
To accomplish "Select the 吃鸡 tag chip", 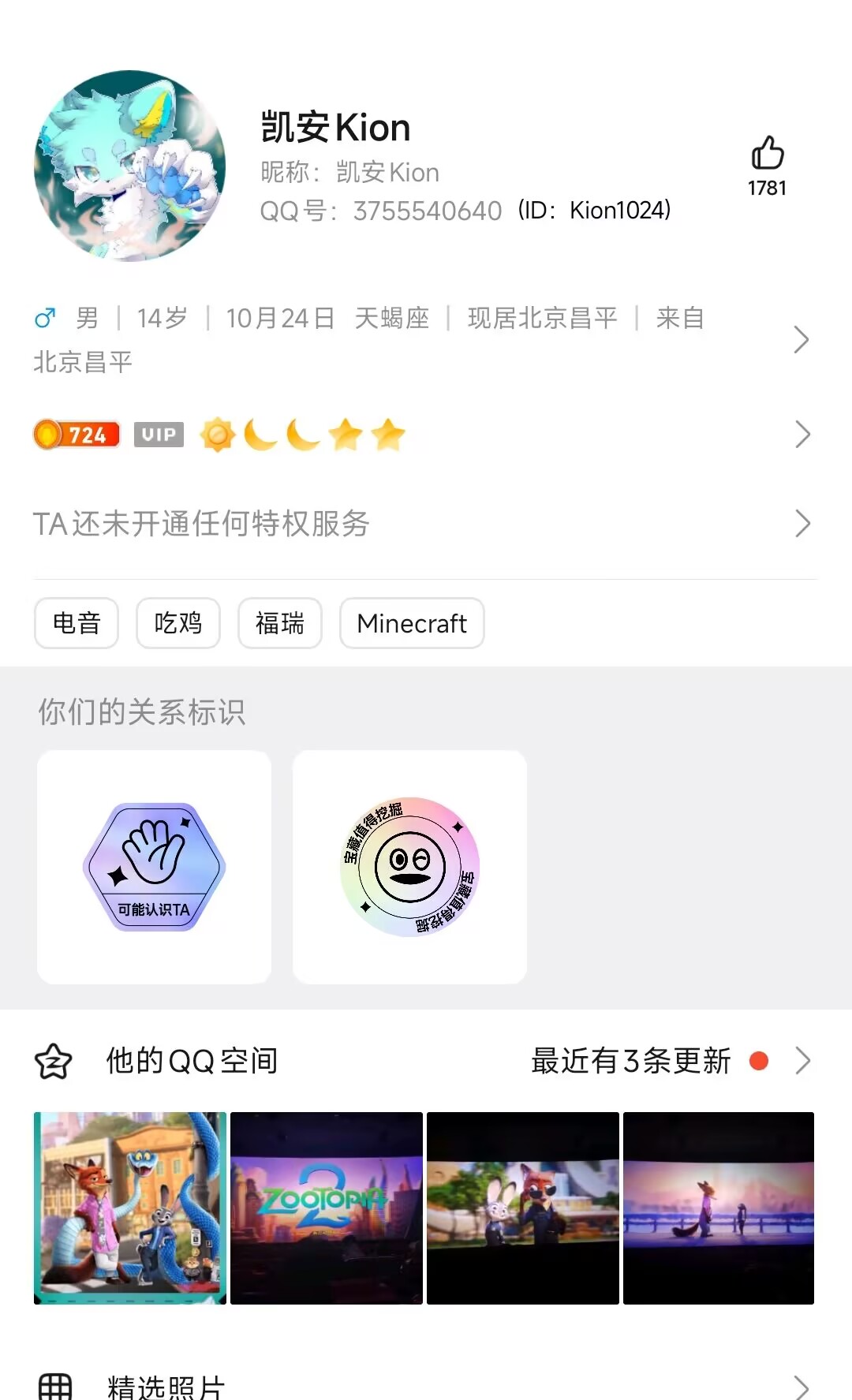I will pyautogui.click(x=177, y=623).
